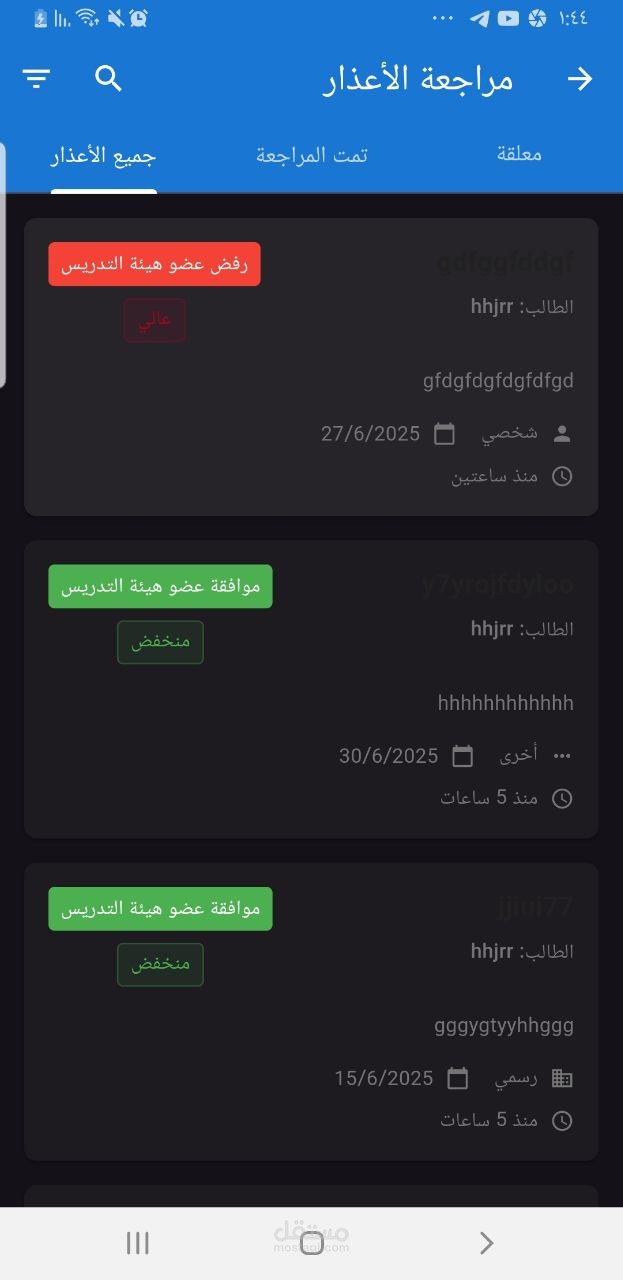Open the filter options icon
Screen dimensions: 623x1280
(36, 79)
